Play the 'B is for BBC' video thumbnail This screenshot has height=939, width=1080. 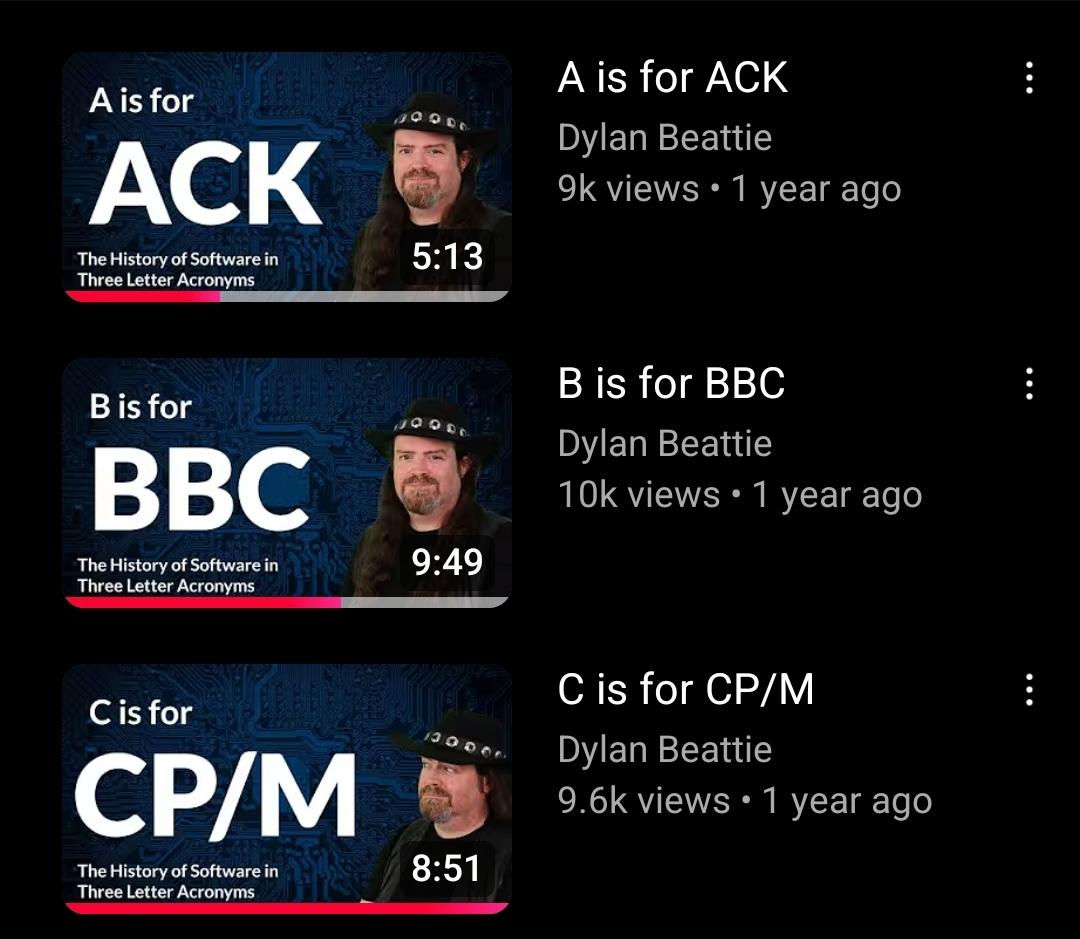coord(287,483)
